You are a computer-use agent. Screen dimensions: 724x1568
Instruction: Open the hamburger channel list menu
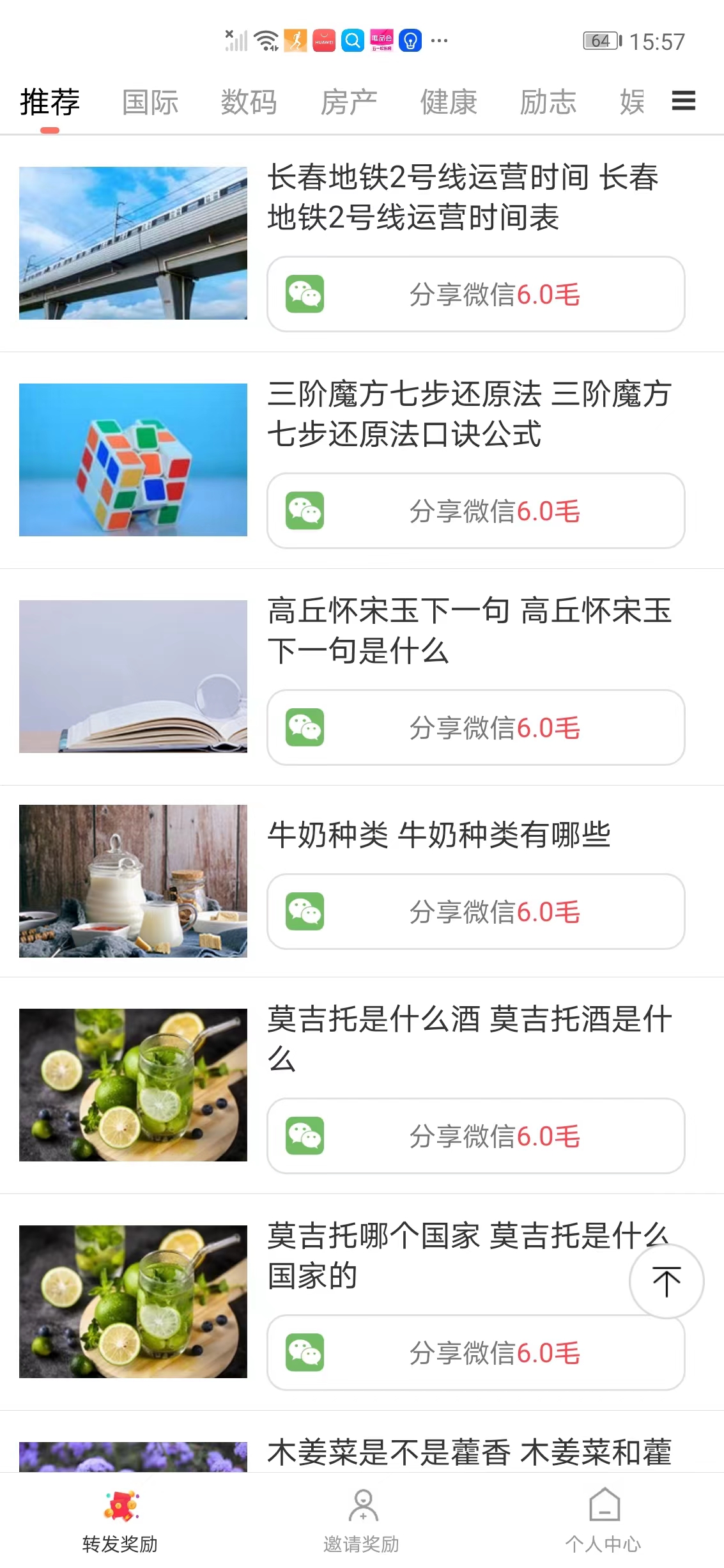pos(682,102)
